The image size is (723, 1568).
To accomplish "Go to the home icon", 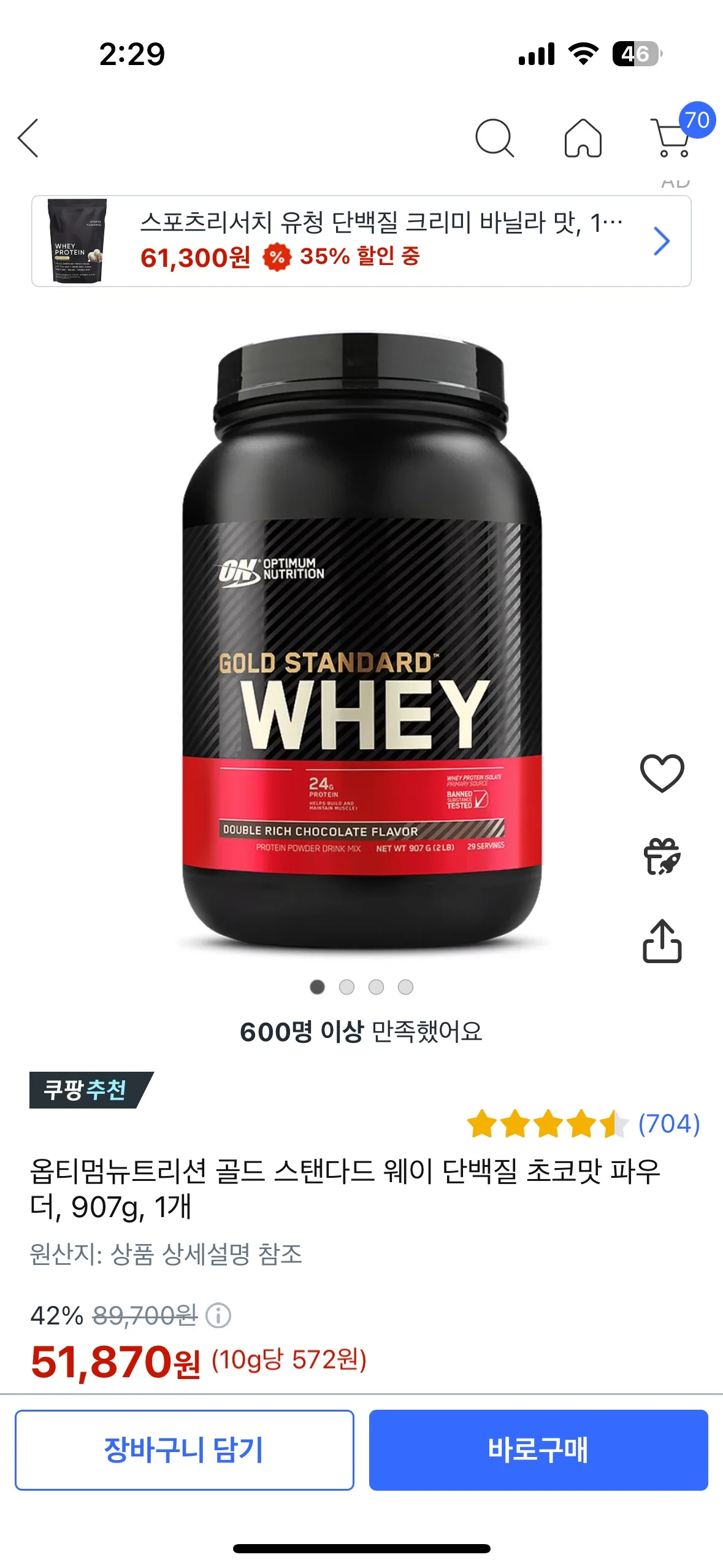I will 583,138.
